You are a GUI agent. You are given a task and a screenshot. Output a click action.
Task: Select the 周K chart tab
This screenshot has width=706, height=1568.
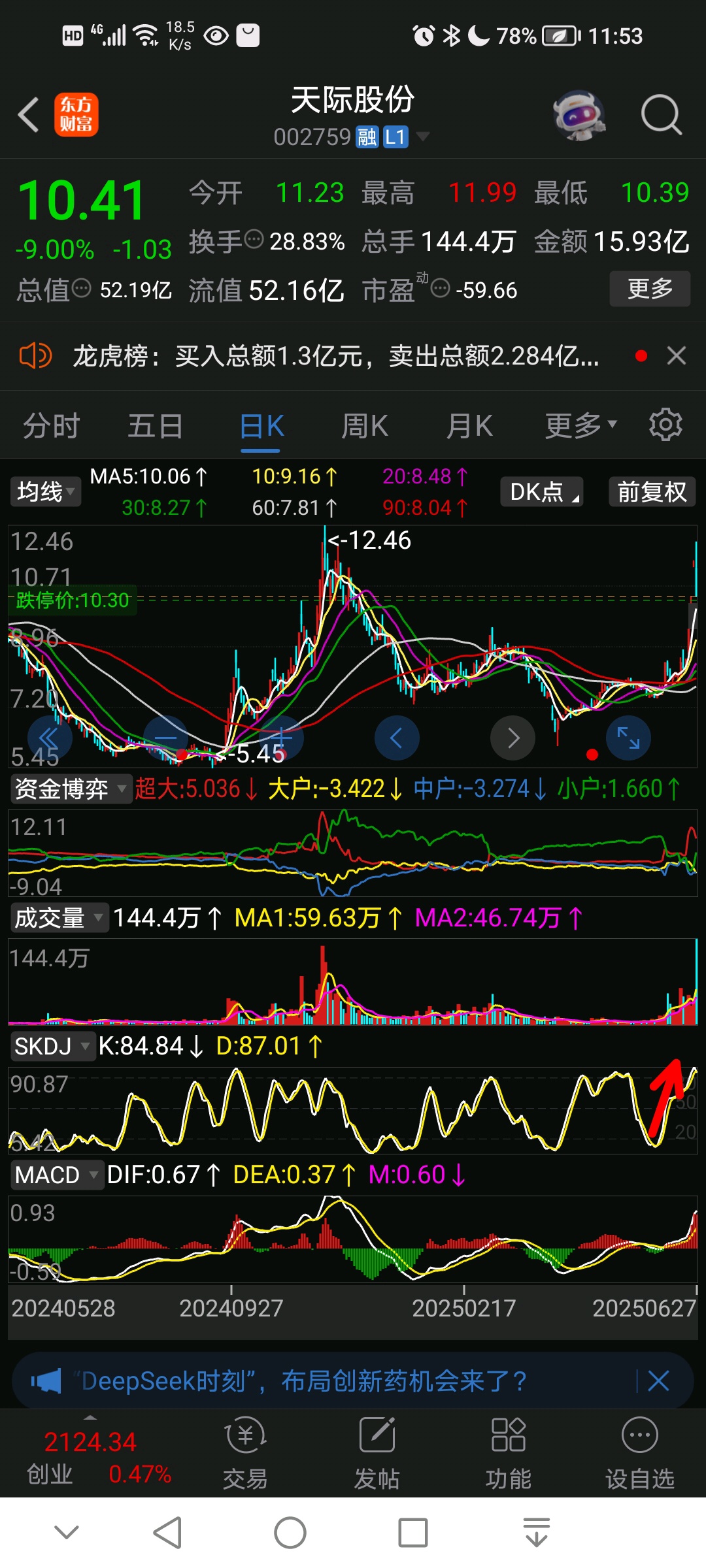(x=365, y=426)
